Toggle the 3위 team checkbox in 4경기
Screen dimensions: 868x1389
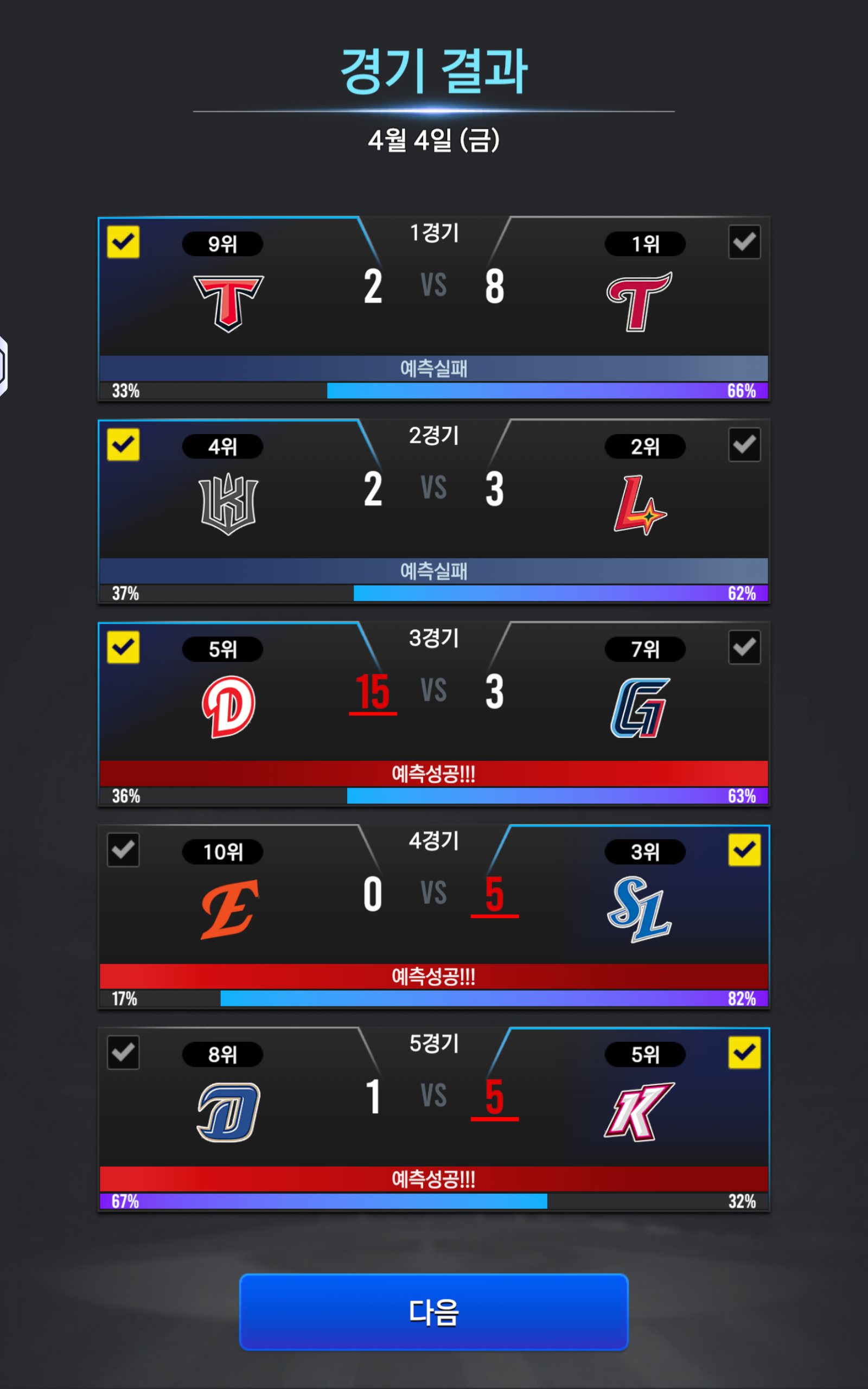pyautogui.click(x=744, y=850)
